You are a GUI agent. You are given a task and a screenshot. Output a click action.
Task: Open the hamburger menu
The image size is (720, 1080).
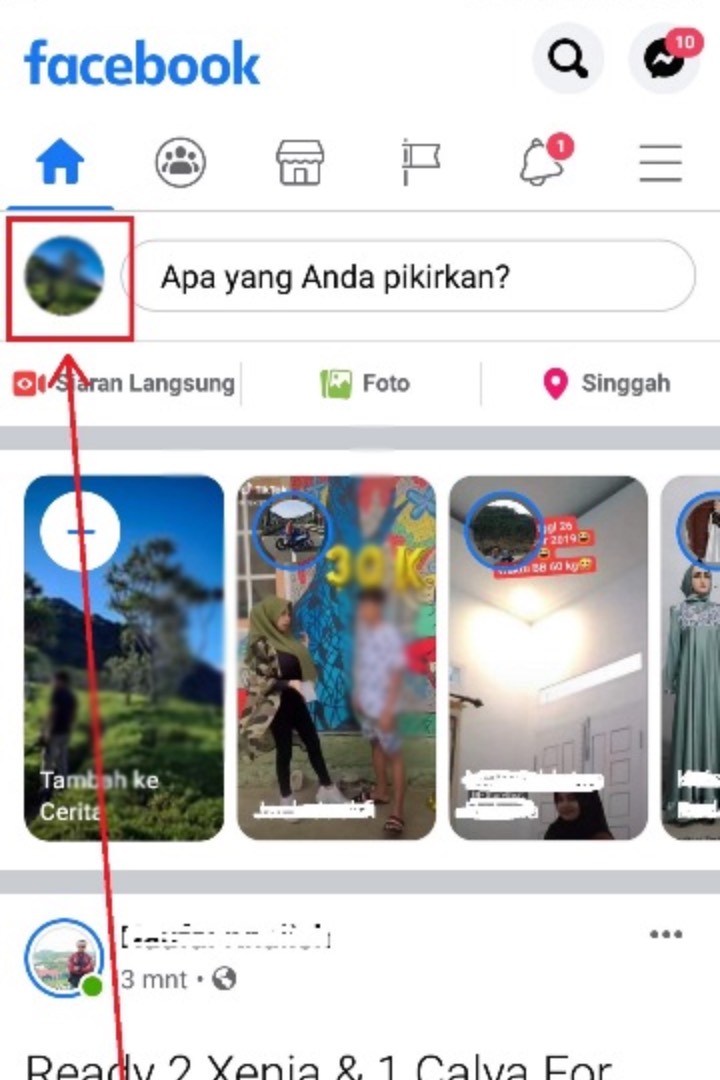click(x=660, y=162)
